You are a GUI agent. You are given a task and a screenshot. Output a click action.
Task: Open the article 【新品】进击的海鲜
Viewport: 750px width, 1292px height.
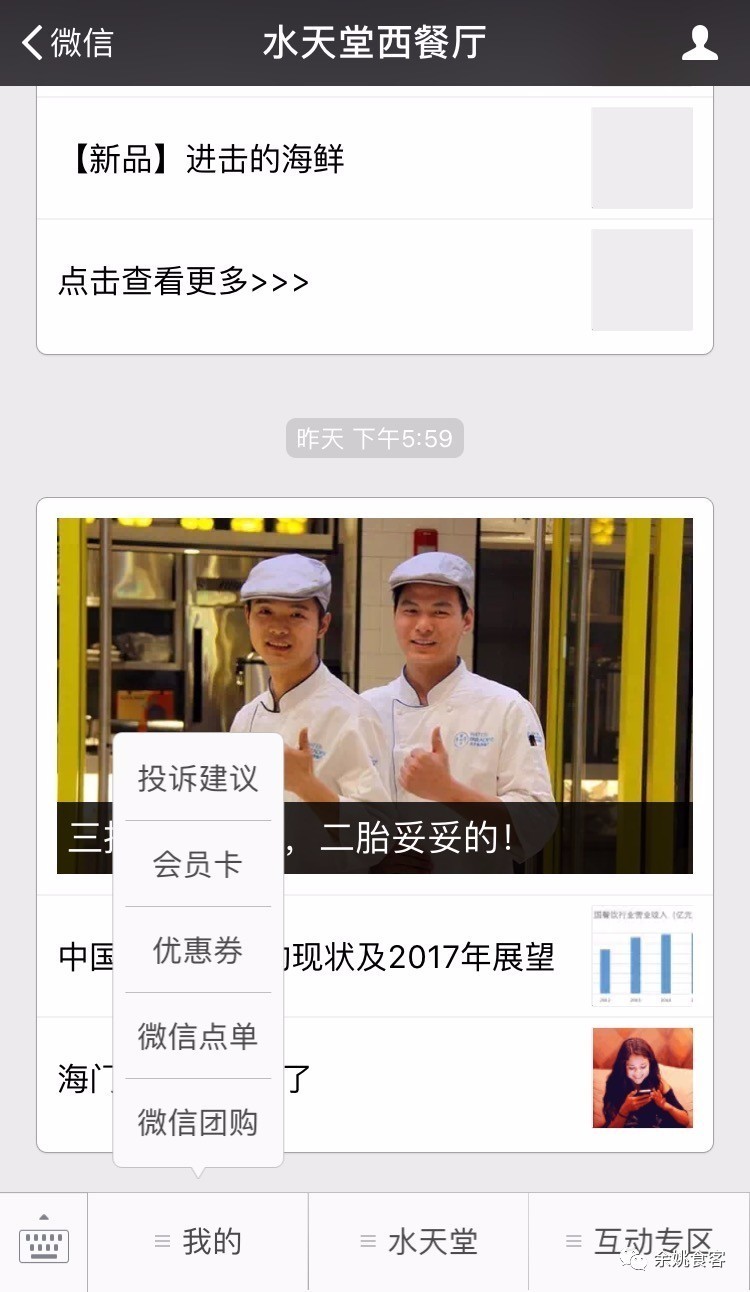[200, 158]
